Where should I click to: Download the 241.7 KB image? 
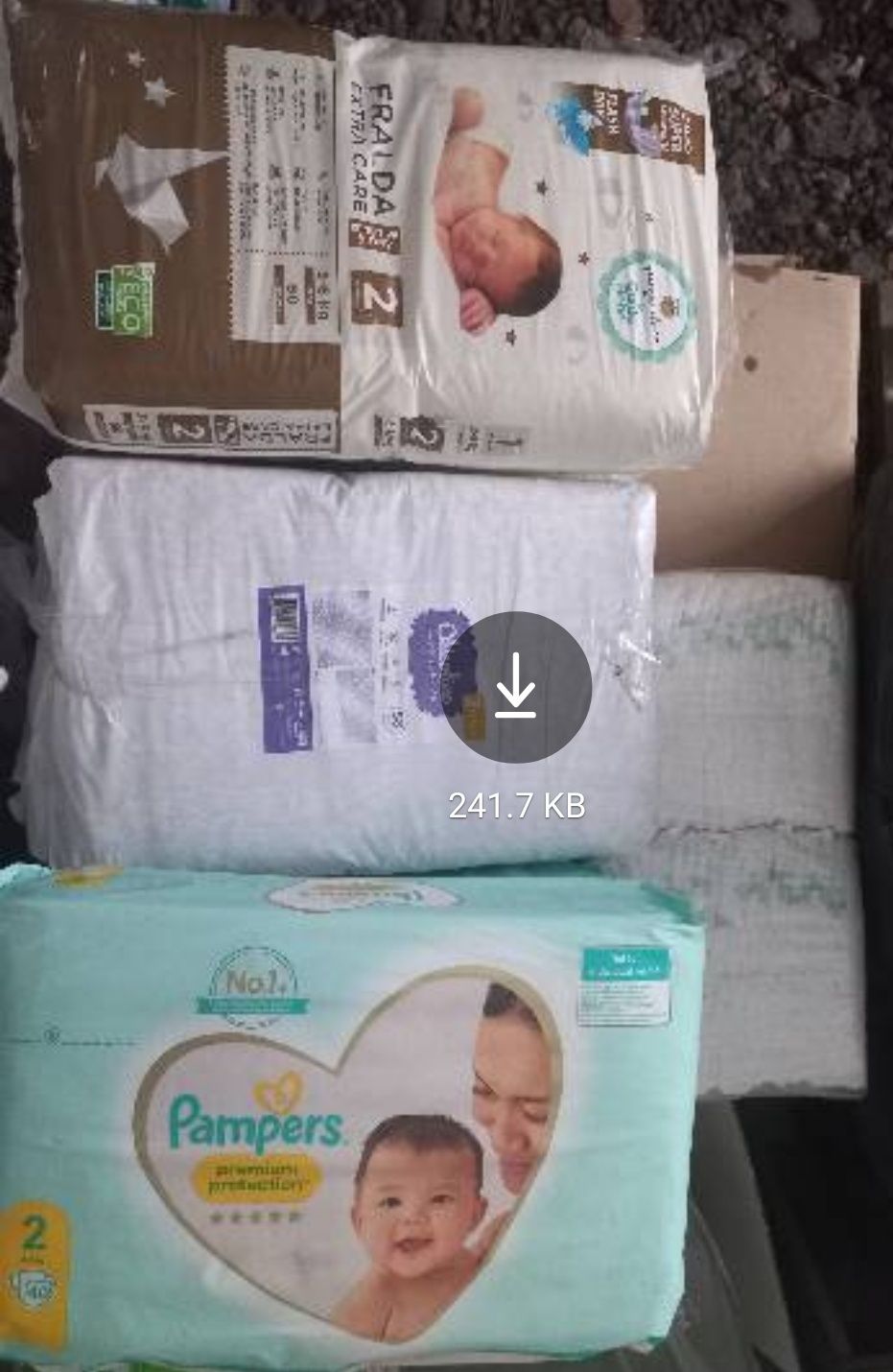pos(517,686)
